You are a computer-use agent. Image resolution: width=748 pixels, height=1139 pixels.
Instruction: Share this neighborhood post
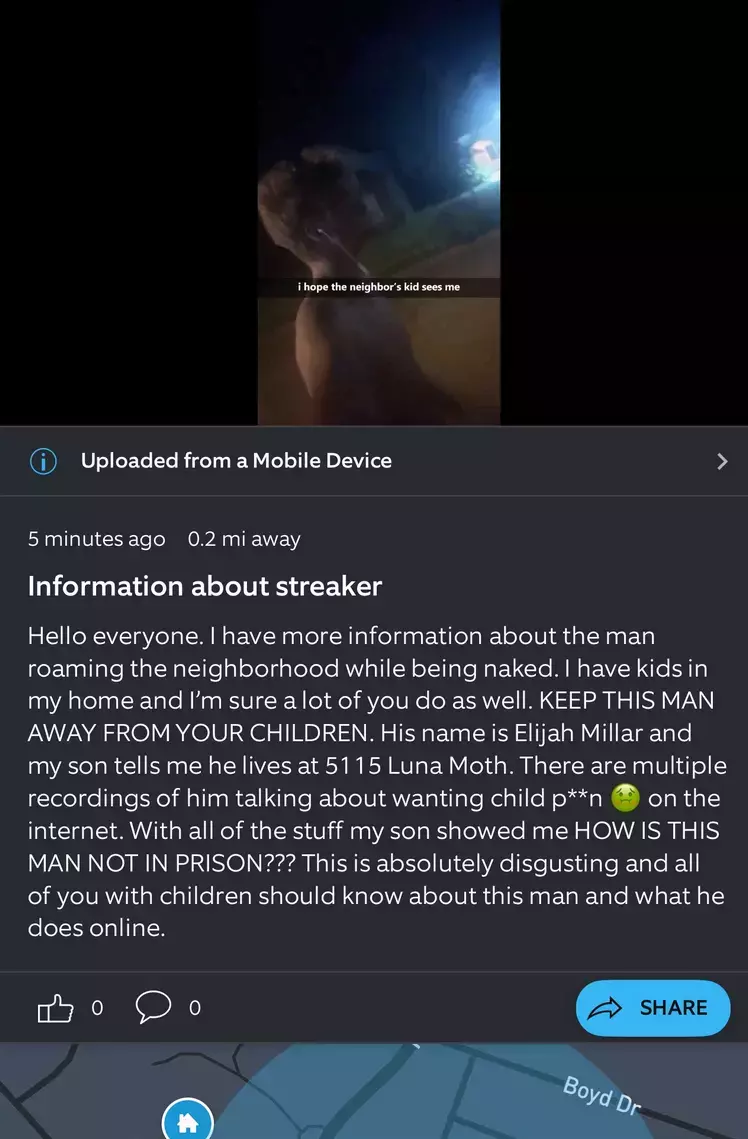[653, 1008]
